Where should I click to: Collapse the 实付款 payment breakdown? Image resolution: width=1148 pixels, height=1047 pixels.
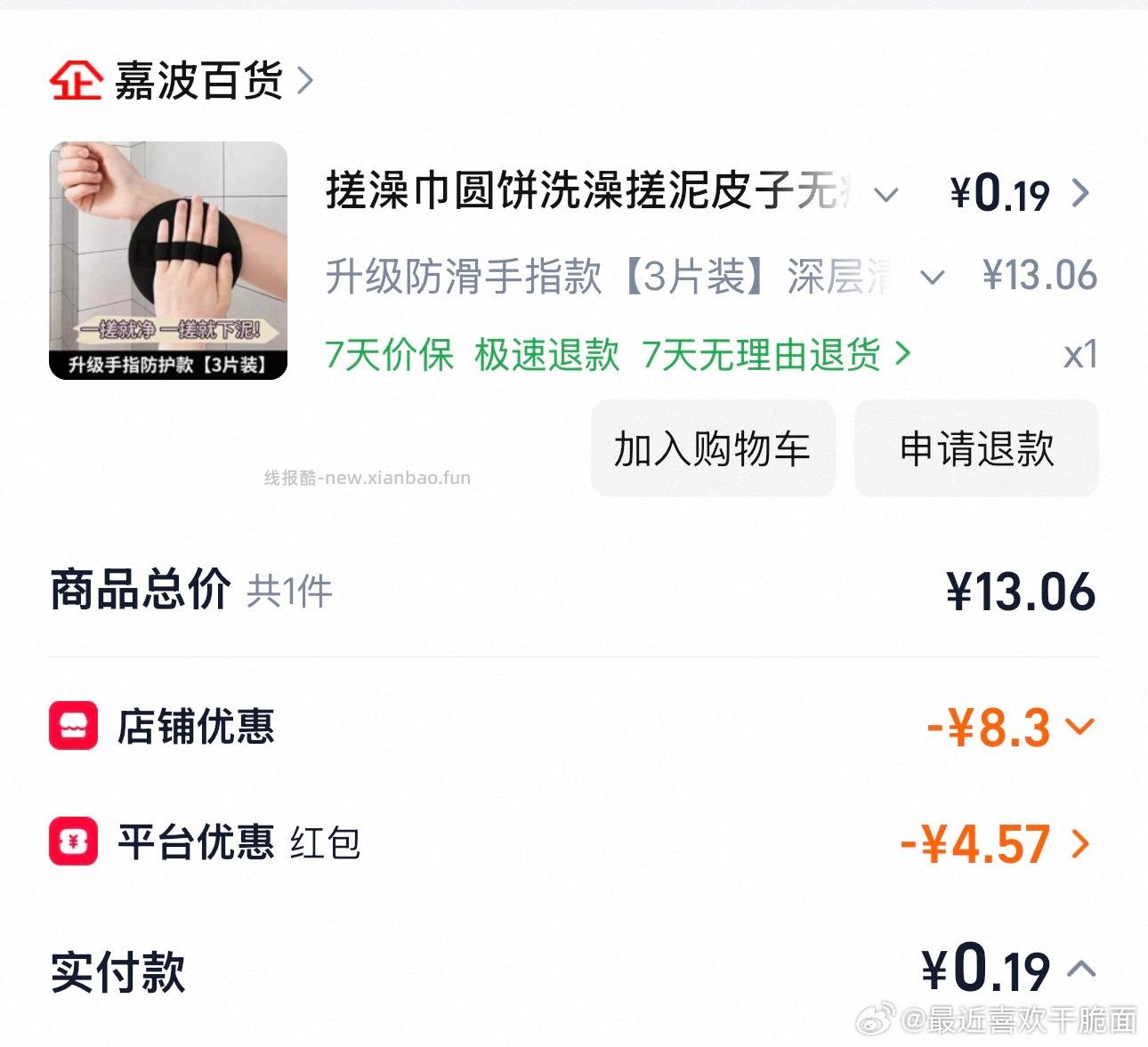click(x=1080, y=969)
